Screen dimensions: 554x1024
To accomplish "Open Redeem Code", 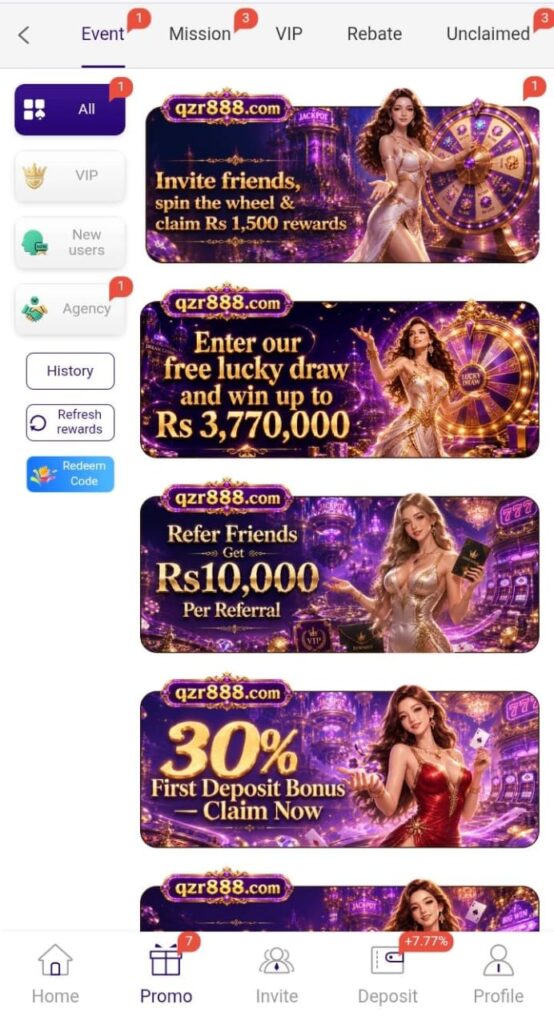I will click(x=70, y=473).
